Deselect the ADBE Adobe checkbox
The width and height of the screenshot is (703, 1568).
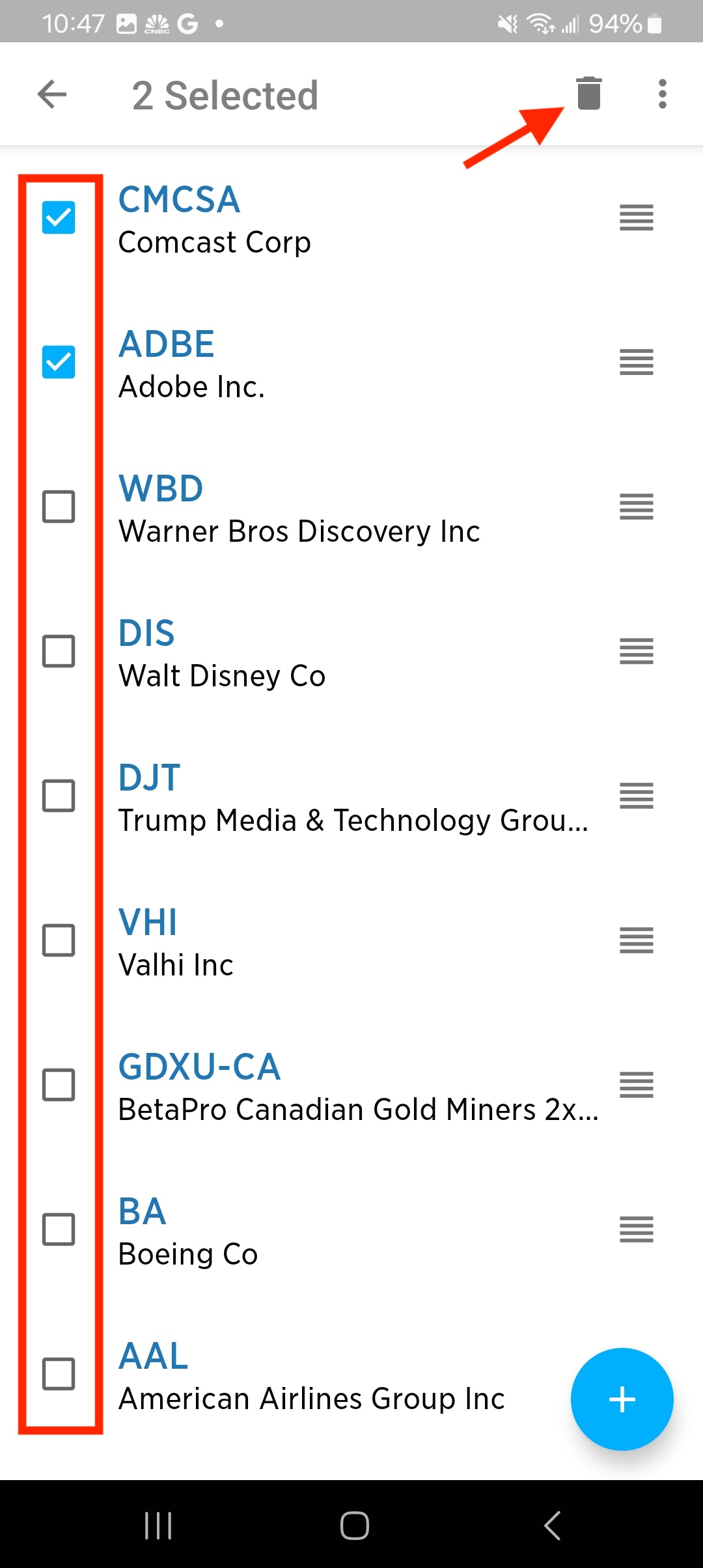pos(59,362)
